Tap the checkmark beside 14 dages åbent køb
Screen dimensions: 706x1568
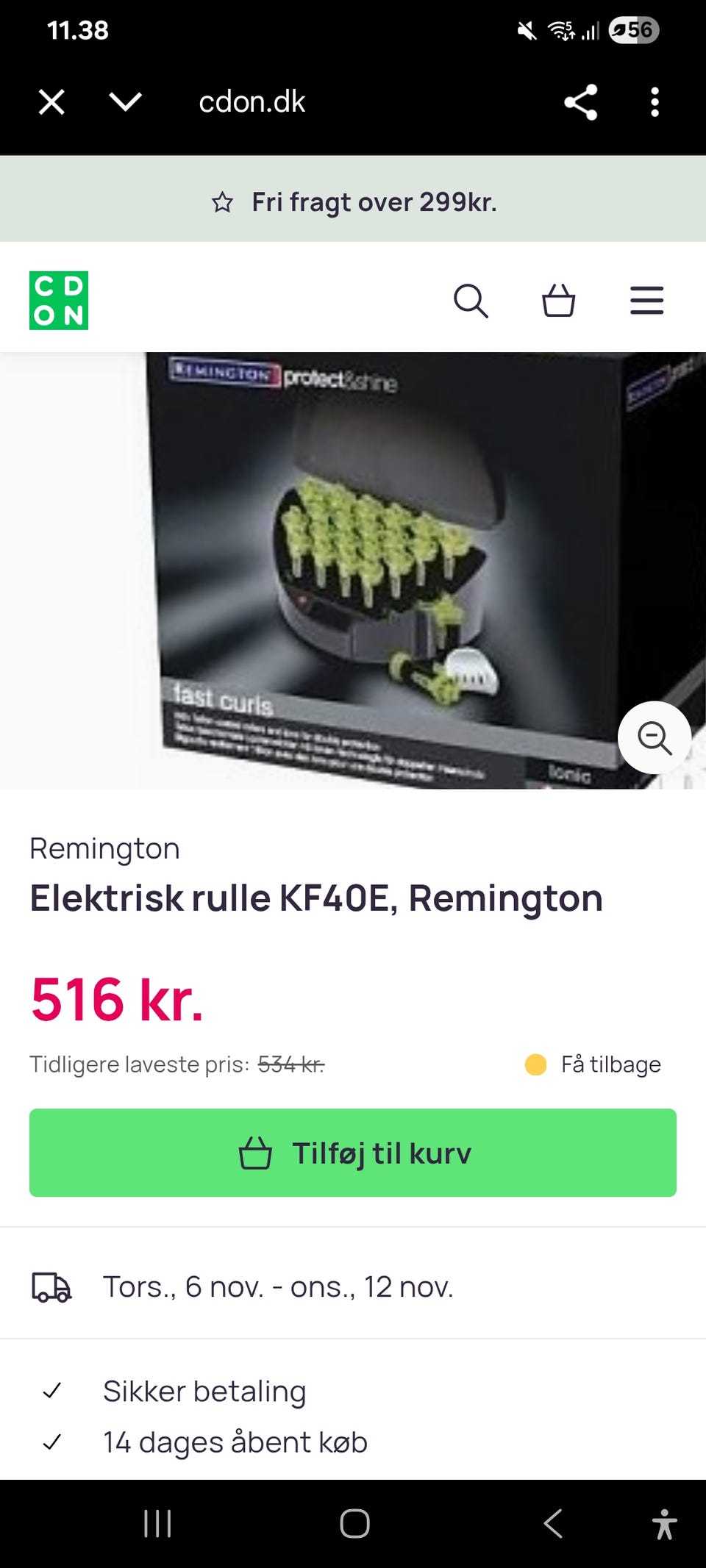[x=53, y=1442]
